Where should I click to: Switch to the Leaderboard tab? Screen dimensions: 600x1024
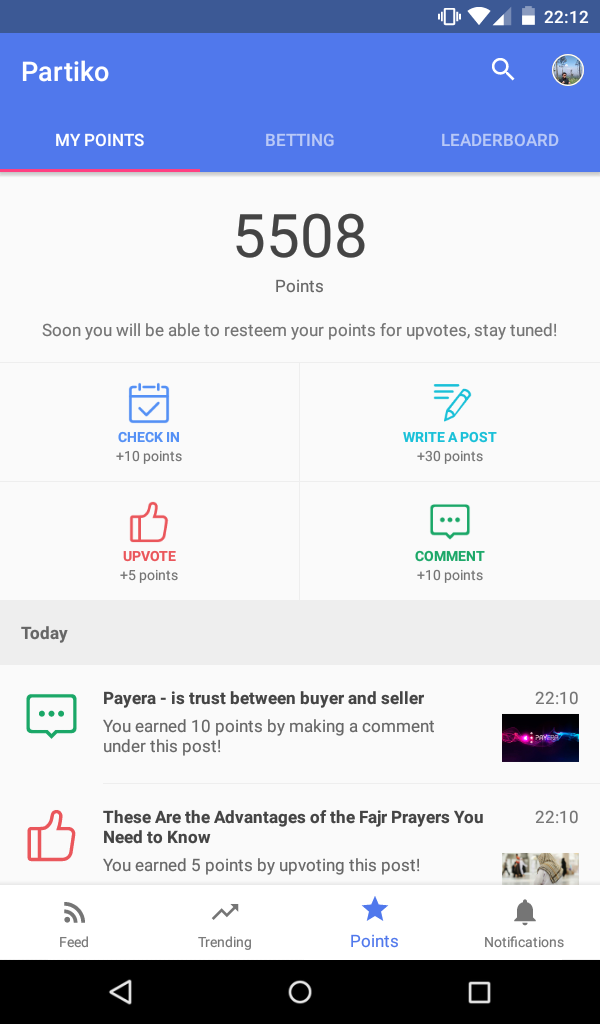(x=499, y=141)
